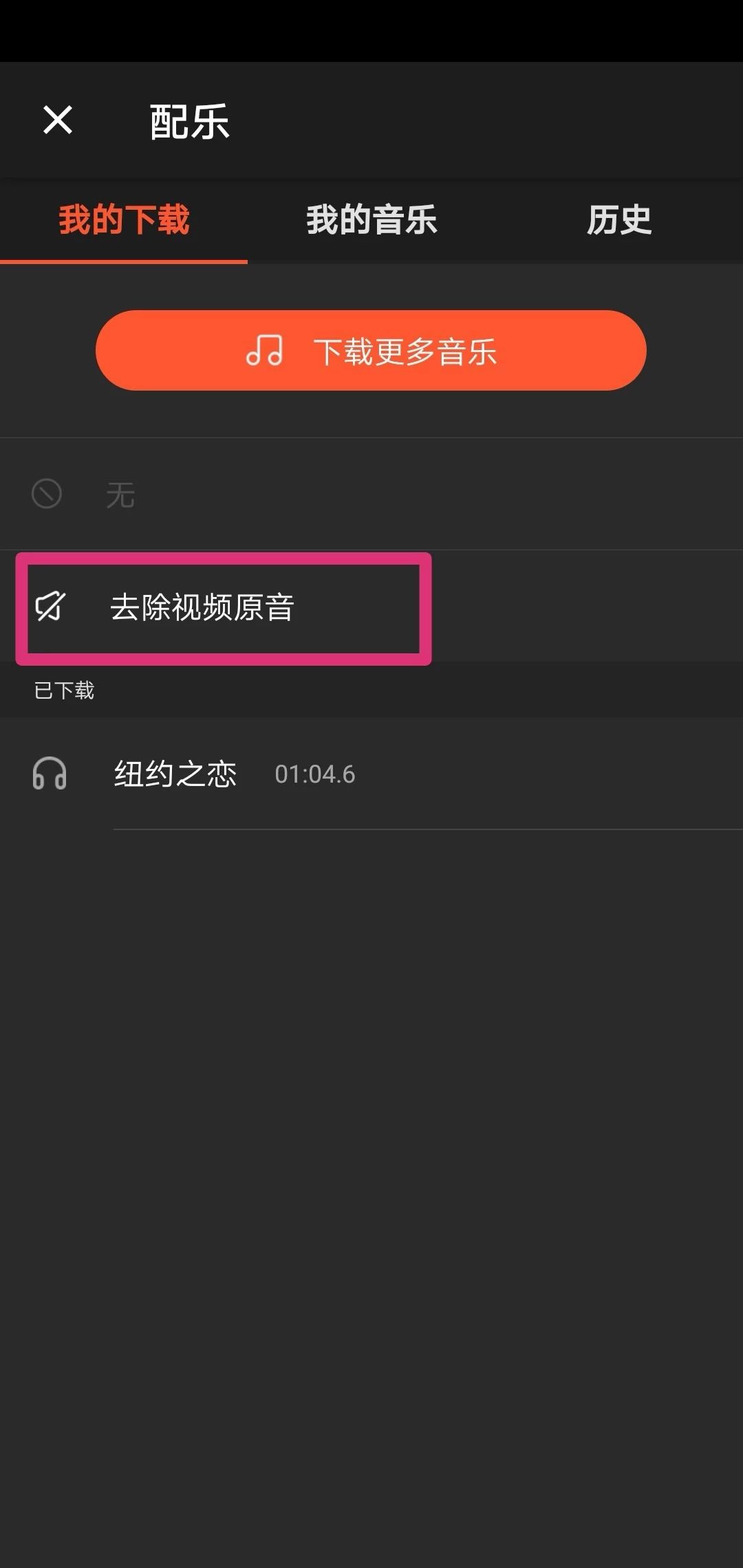743x1568 pixels.
Task: Select 去除视频原音 option
Action: pos(371,607)
